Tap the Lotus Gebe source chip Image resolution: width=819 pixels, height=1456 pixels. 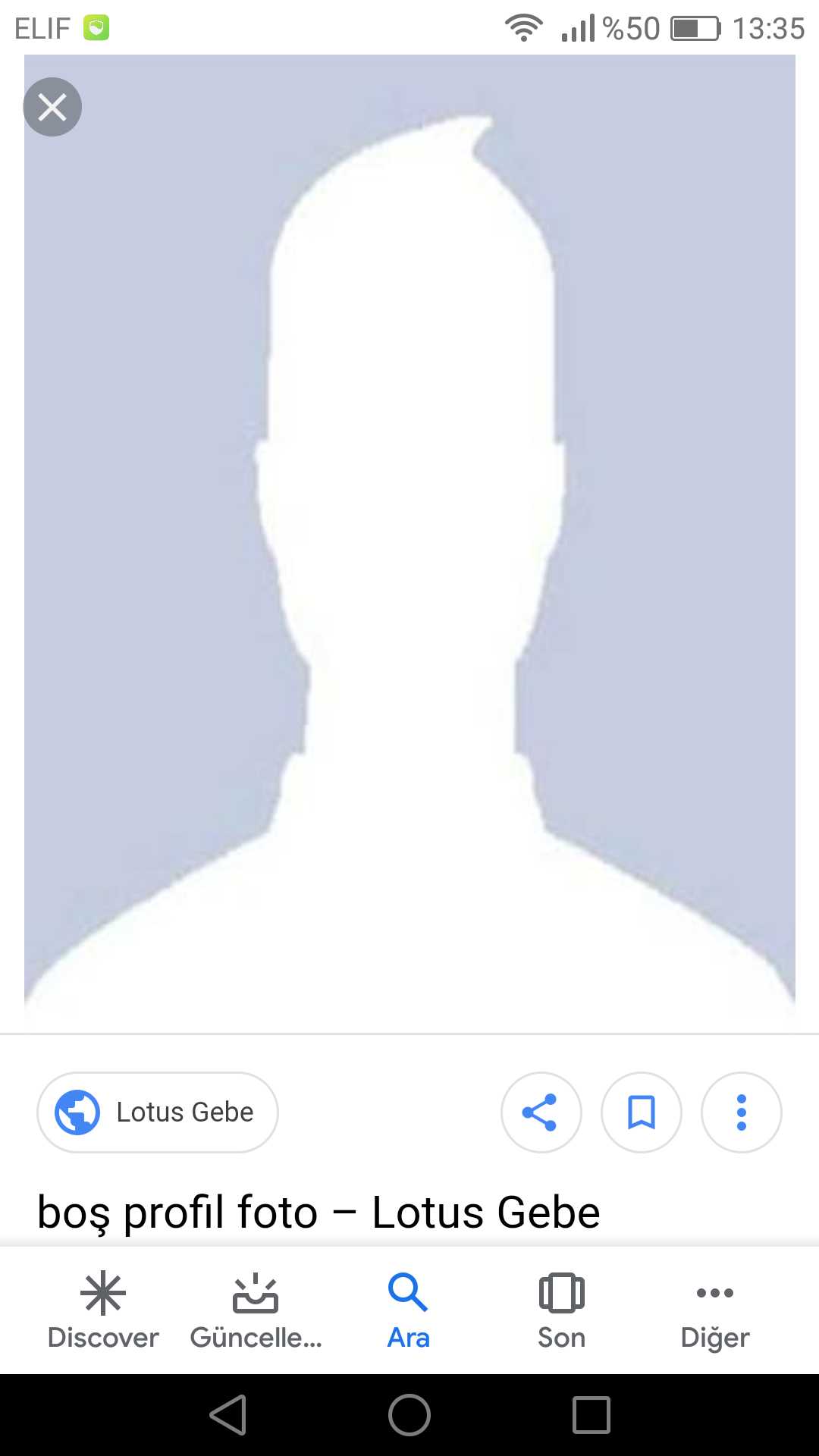(x=156, y=1112)
